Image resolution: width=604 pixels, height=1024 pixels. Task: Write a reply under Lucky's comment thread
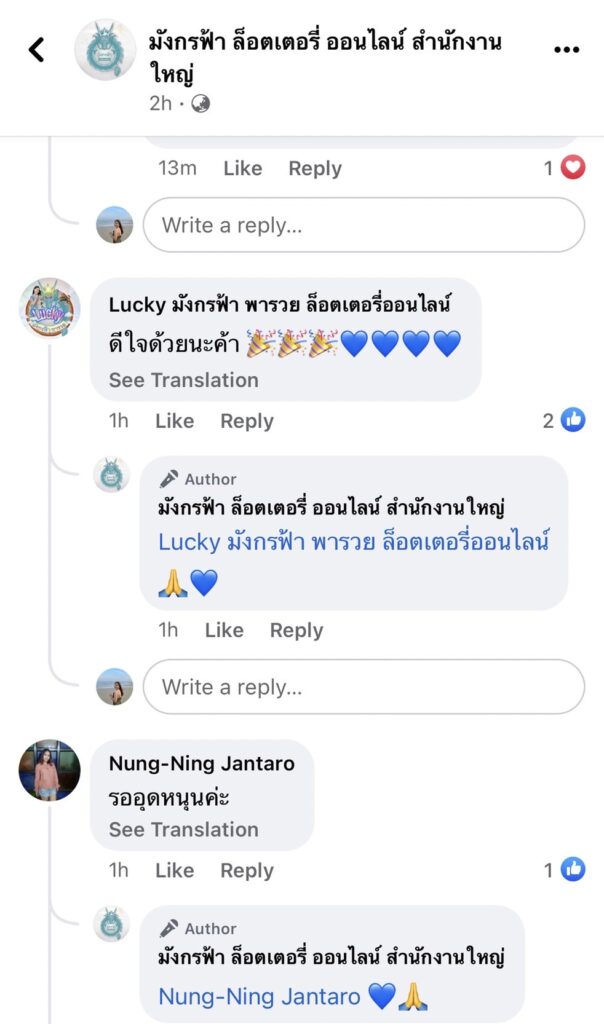[363, 687]
